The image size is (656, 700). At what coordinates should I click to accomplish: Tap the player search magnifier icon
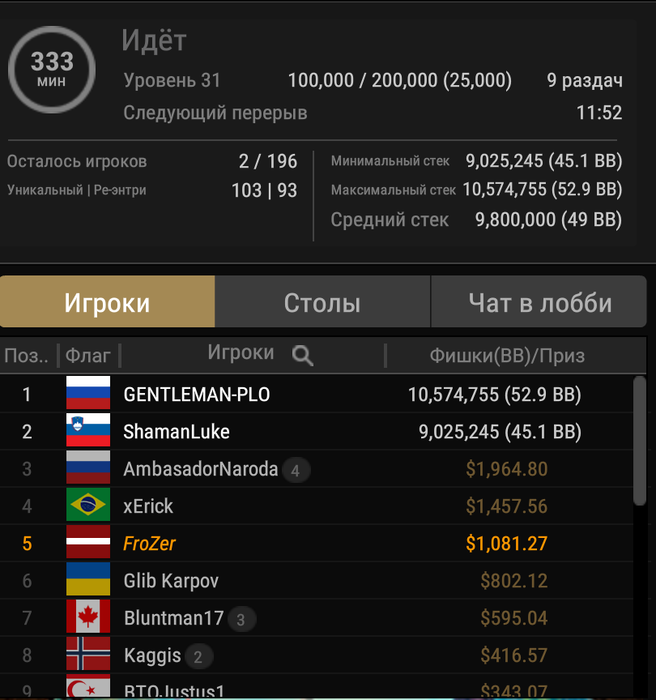click(302, 355)
